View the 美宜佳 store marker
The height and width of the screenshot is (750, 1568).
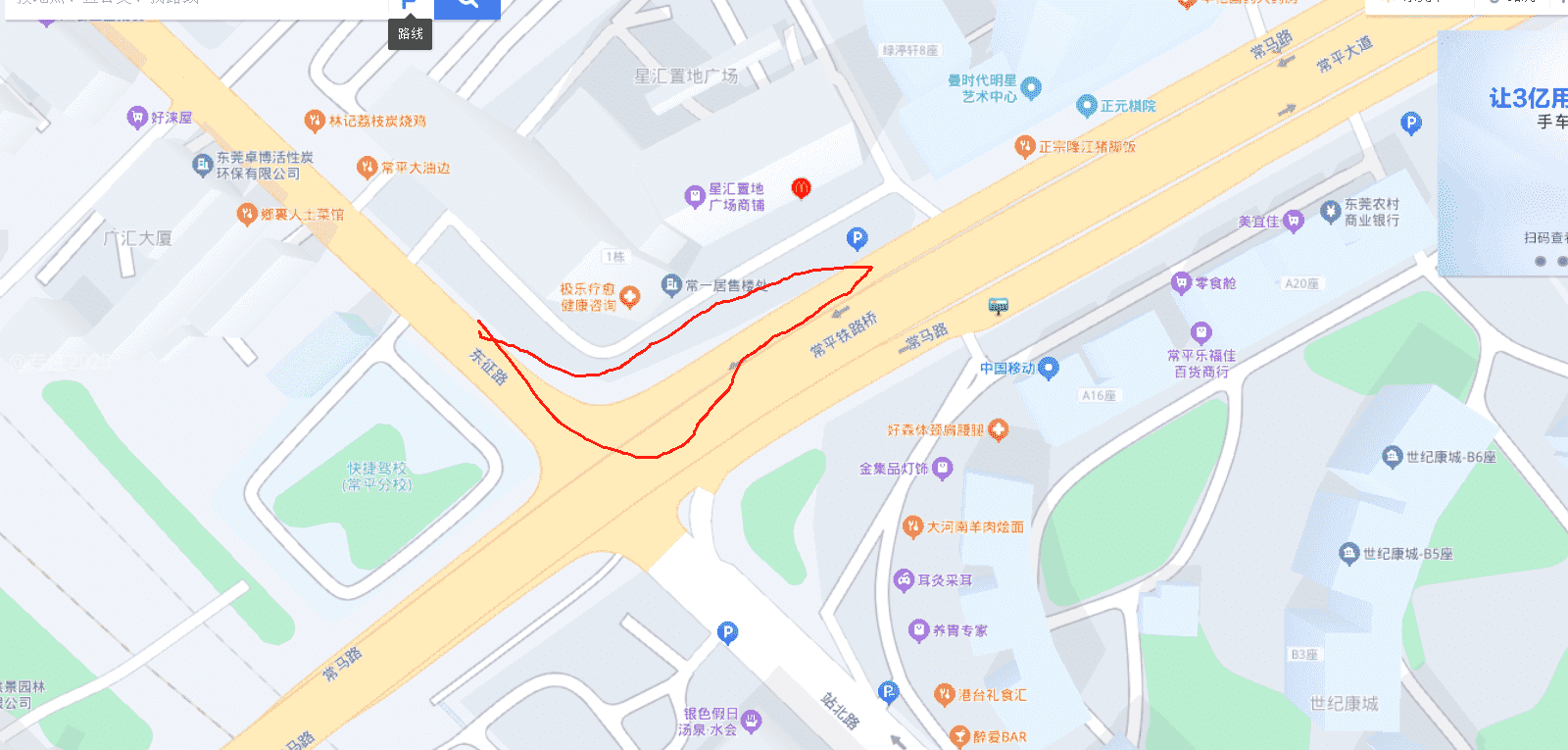(x=1294, y=221)
